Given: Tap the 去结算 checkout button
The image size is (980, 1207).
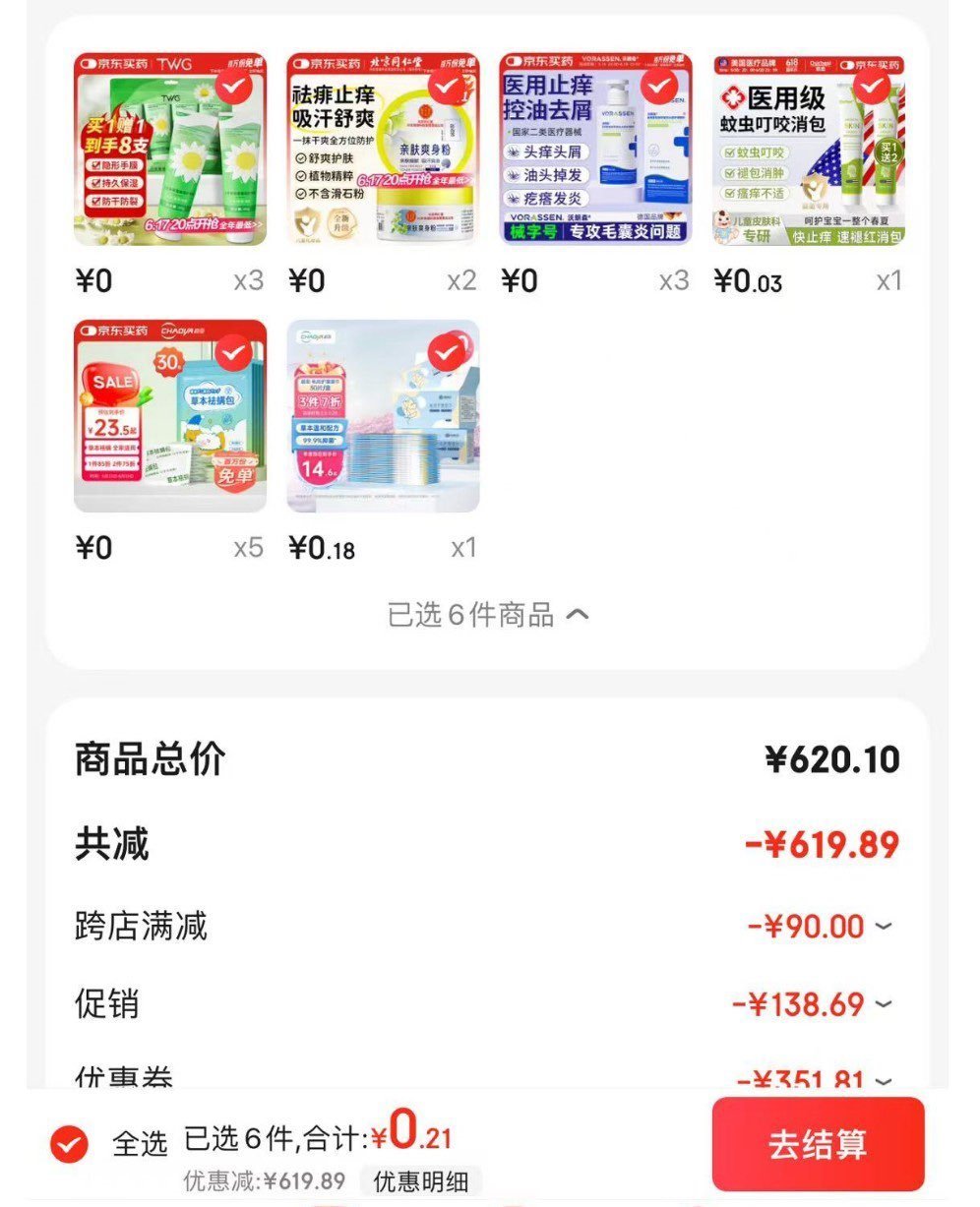Looking at the screenshot, I should [x=820, y=1143].
